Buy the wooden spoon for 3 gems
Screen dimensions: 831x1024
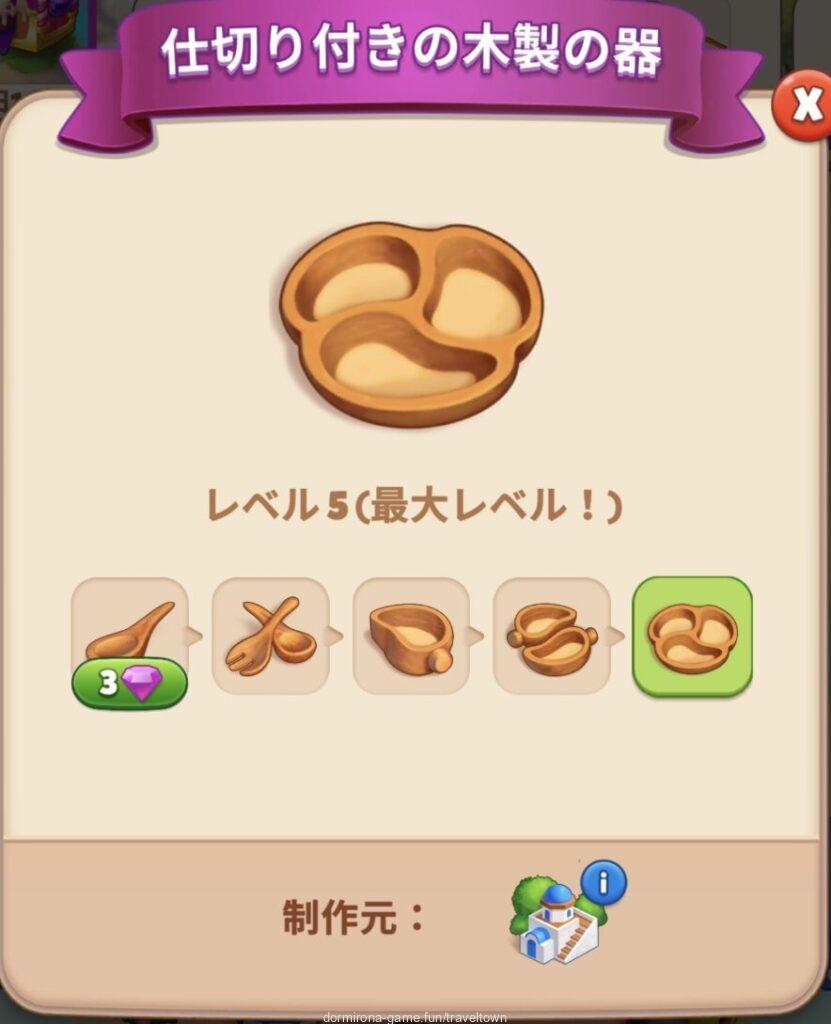click(x=129, y=688)
